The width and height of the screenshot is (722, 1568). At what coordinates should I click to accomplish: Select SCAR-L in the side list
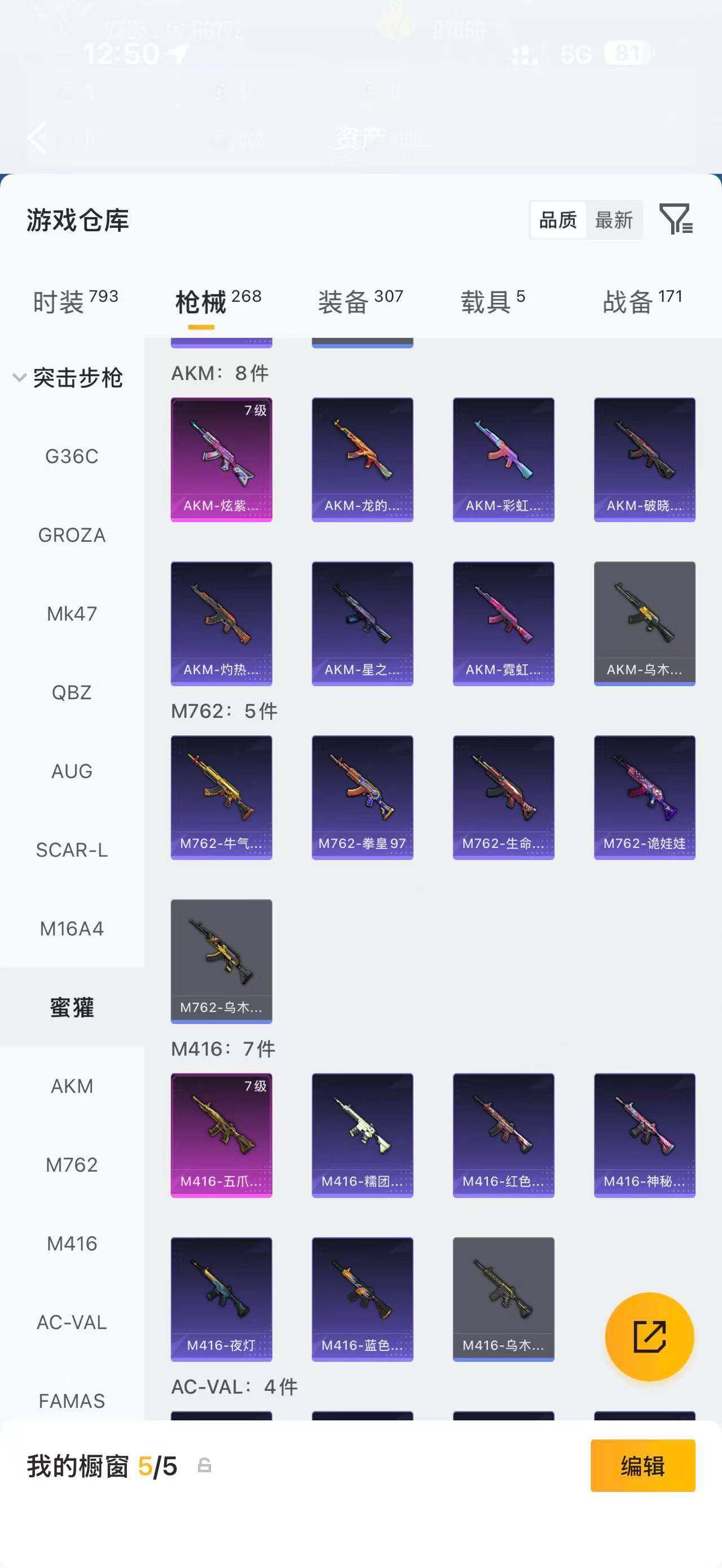coord(72,850)
